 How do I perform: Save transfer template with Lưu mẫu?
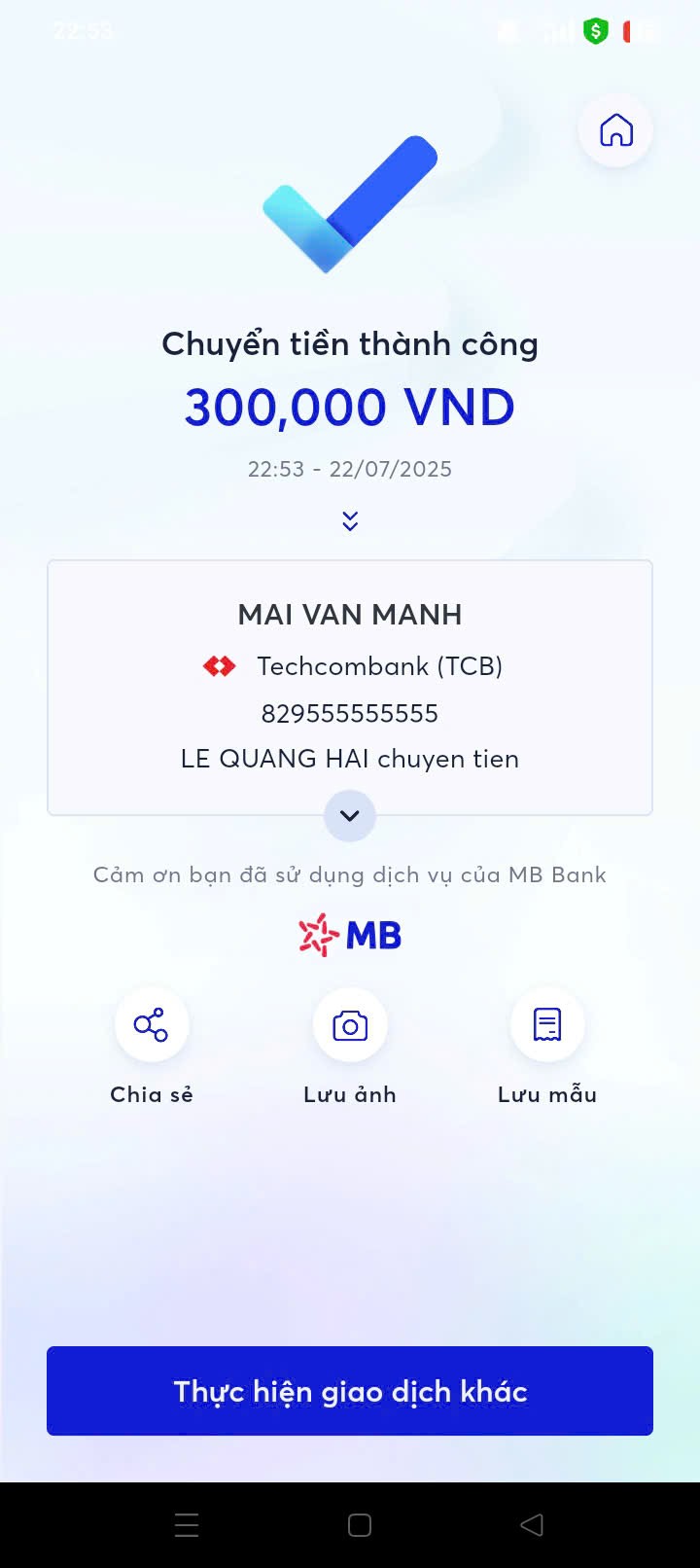tap(547, 1025)
